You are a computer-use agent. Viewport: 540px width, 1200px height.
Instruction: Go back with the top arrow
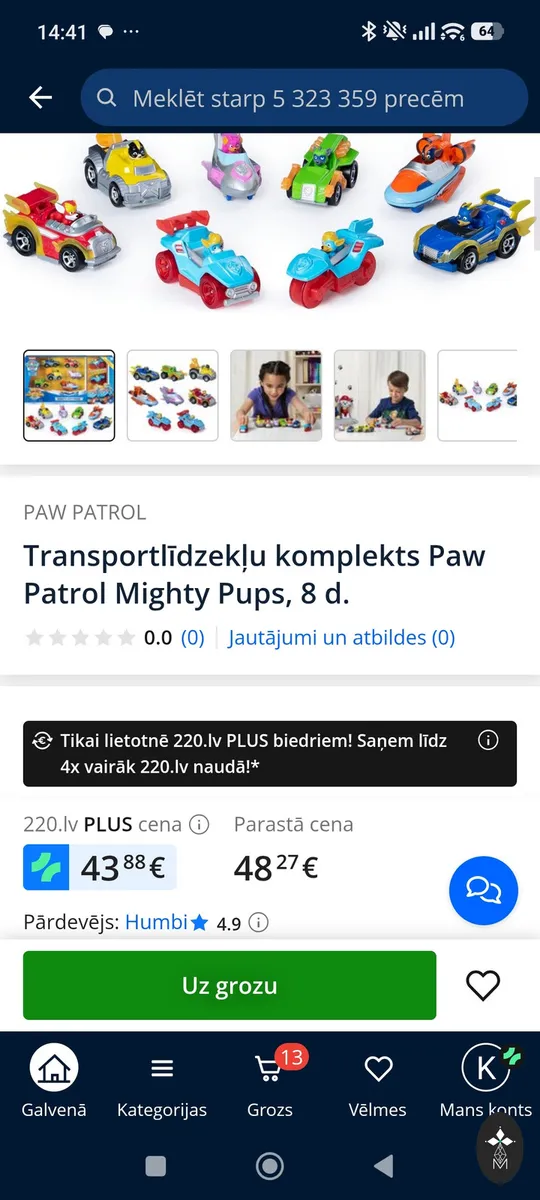pos(40,97)
